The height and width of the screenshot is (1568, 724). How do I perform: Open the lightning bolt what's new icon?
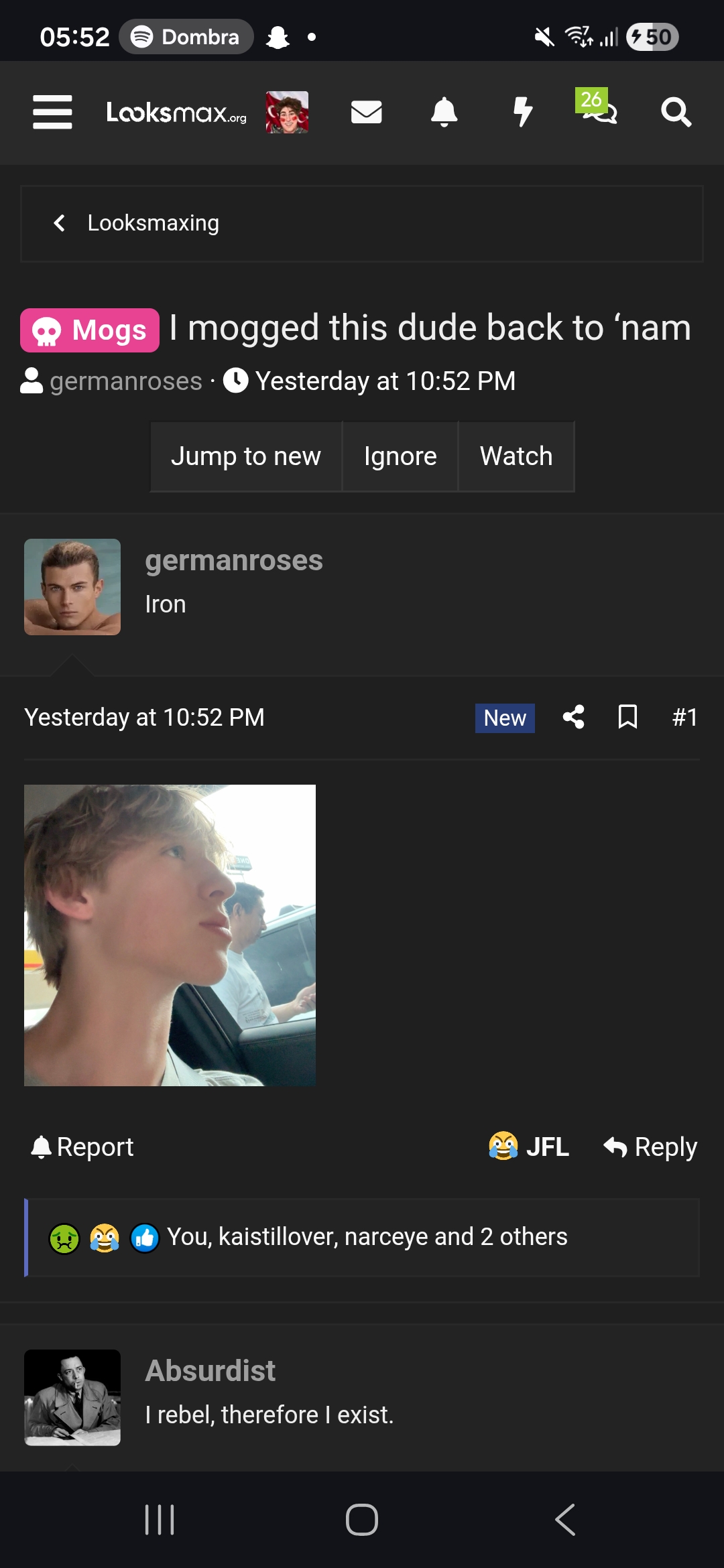pyautogui.click(x=523, y=112)
